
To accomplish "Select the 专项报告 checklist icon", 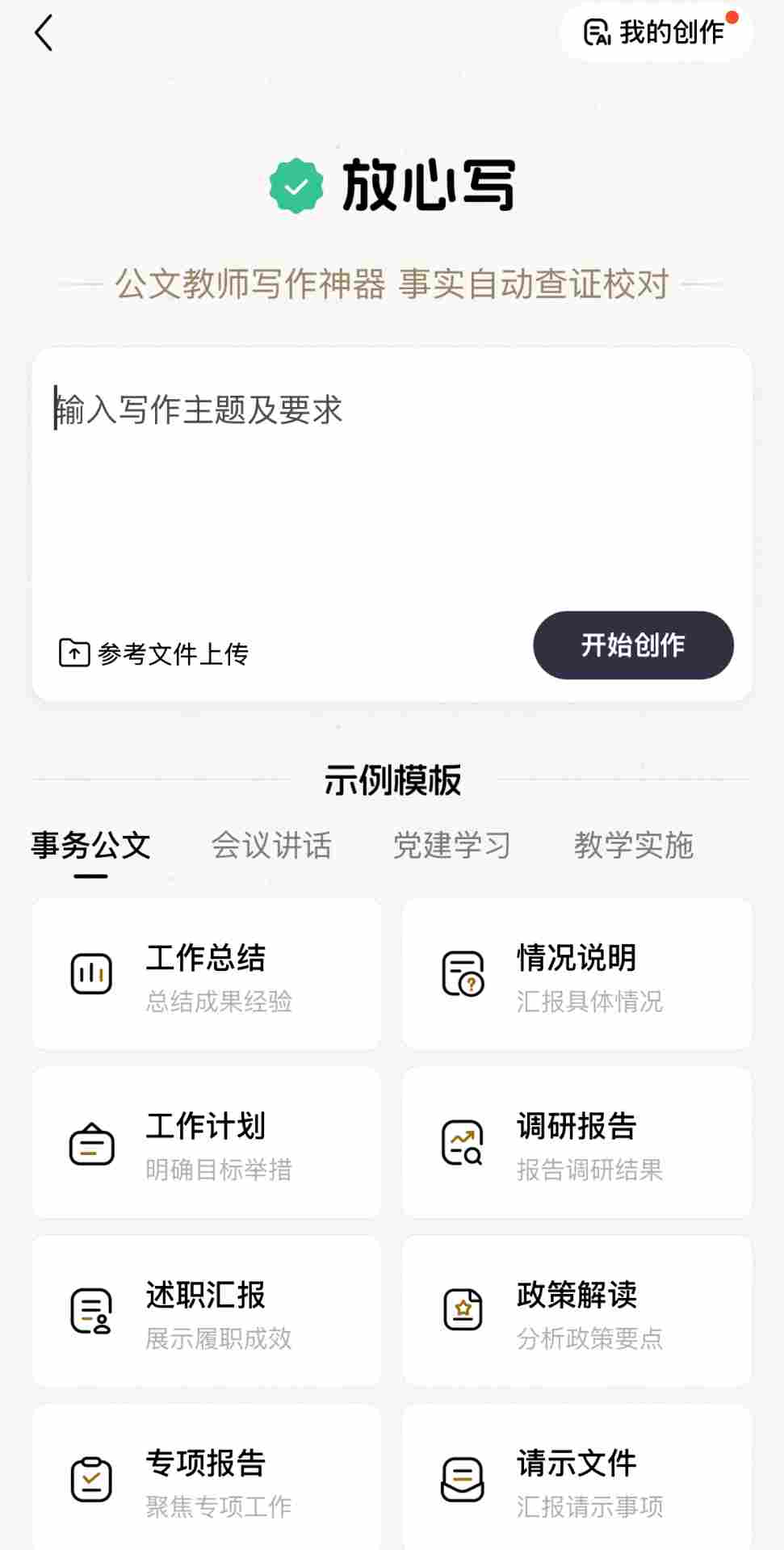I will point(90,1478).
